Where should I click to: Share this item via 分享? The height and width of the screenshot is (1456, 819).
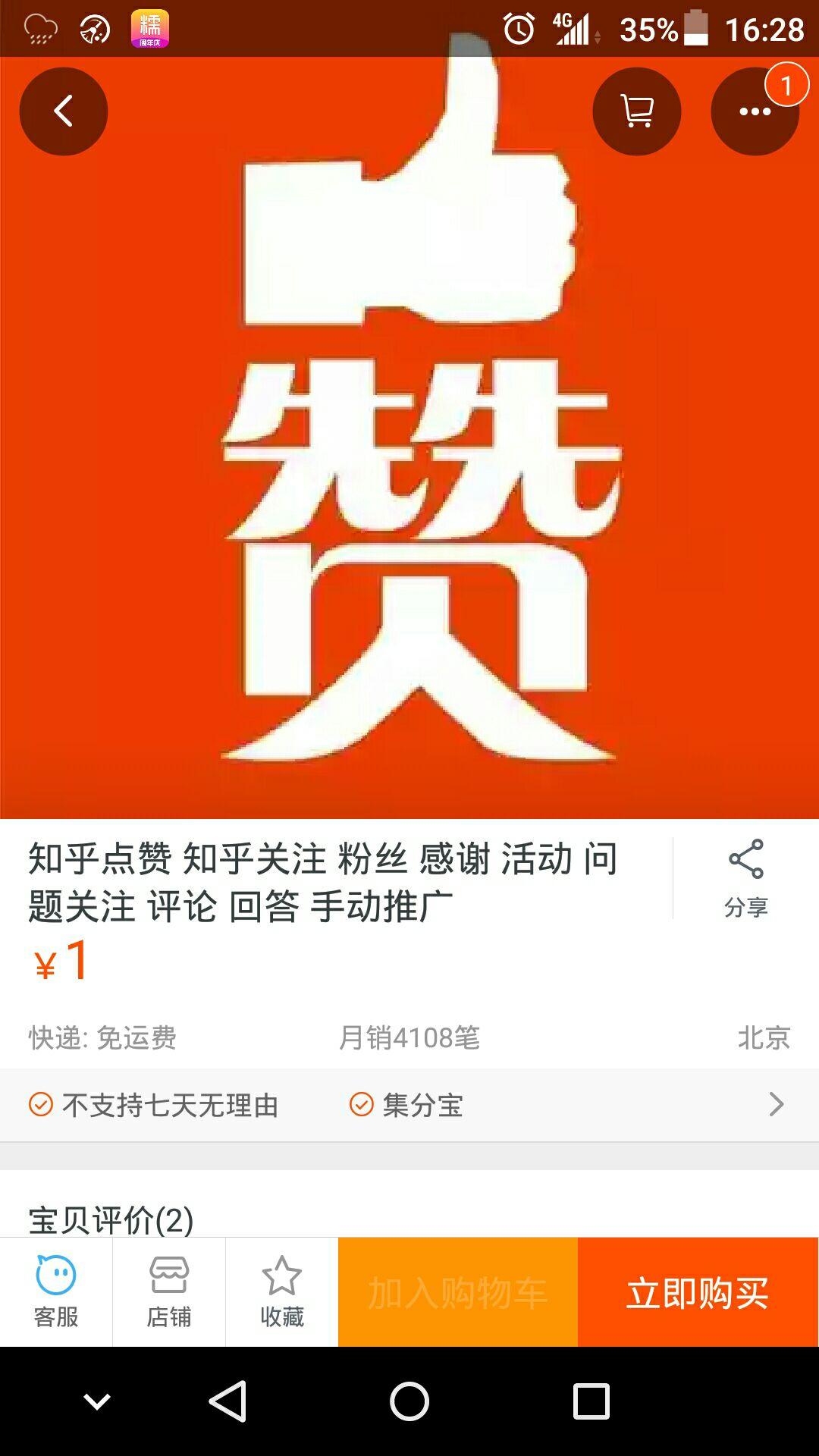745,878
